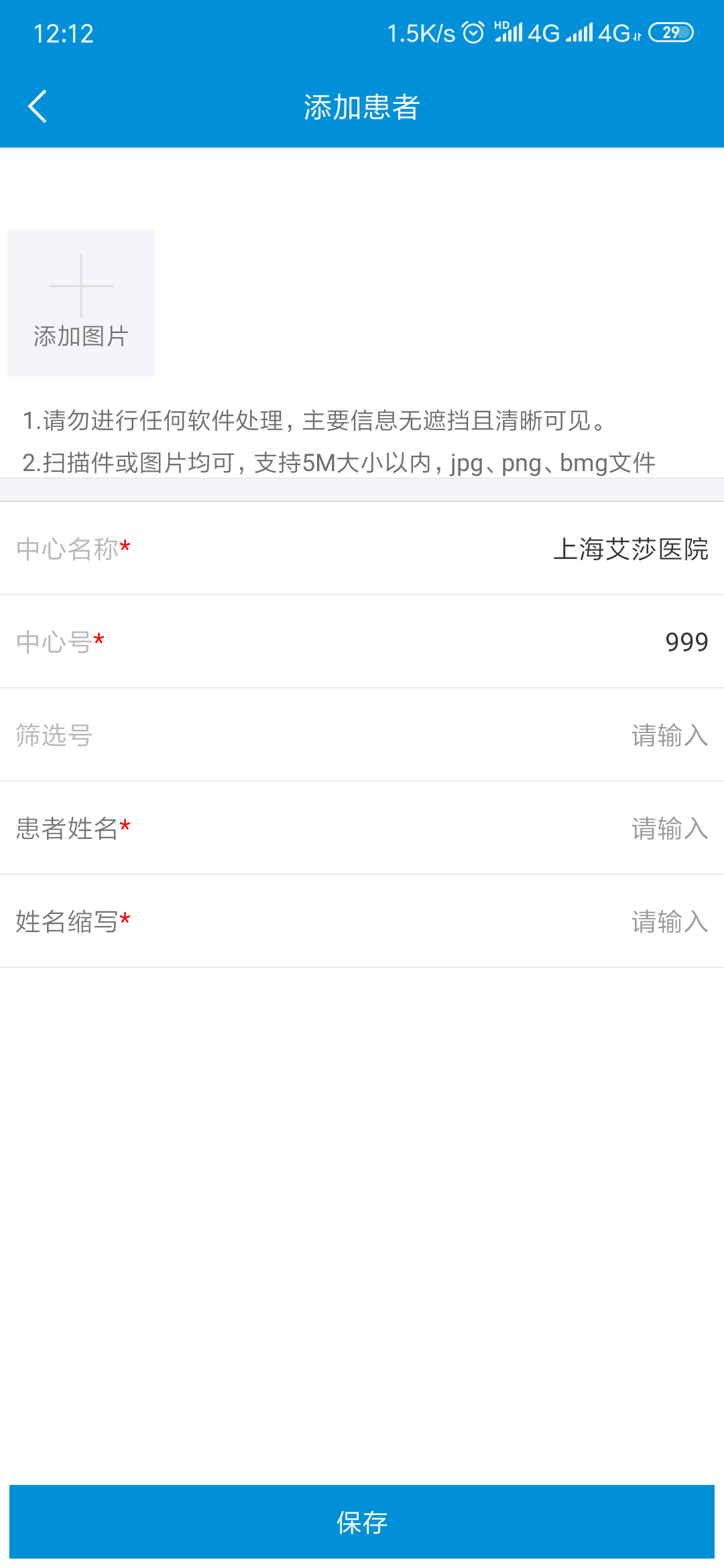Save the patient with 保存
The width and height of the screenshot is (724, 1568).
tap(362, 1522)
